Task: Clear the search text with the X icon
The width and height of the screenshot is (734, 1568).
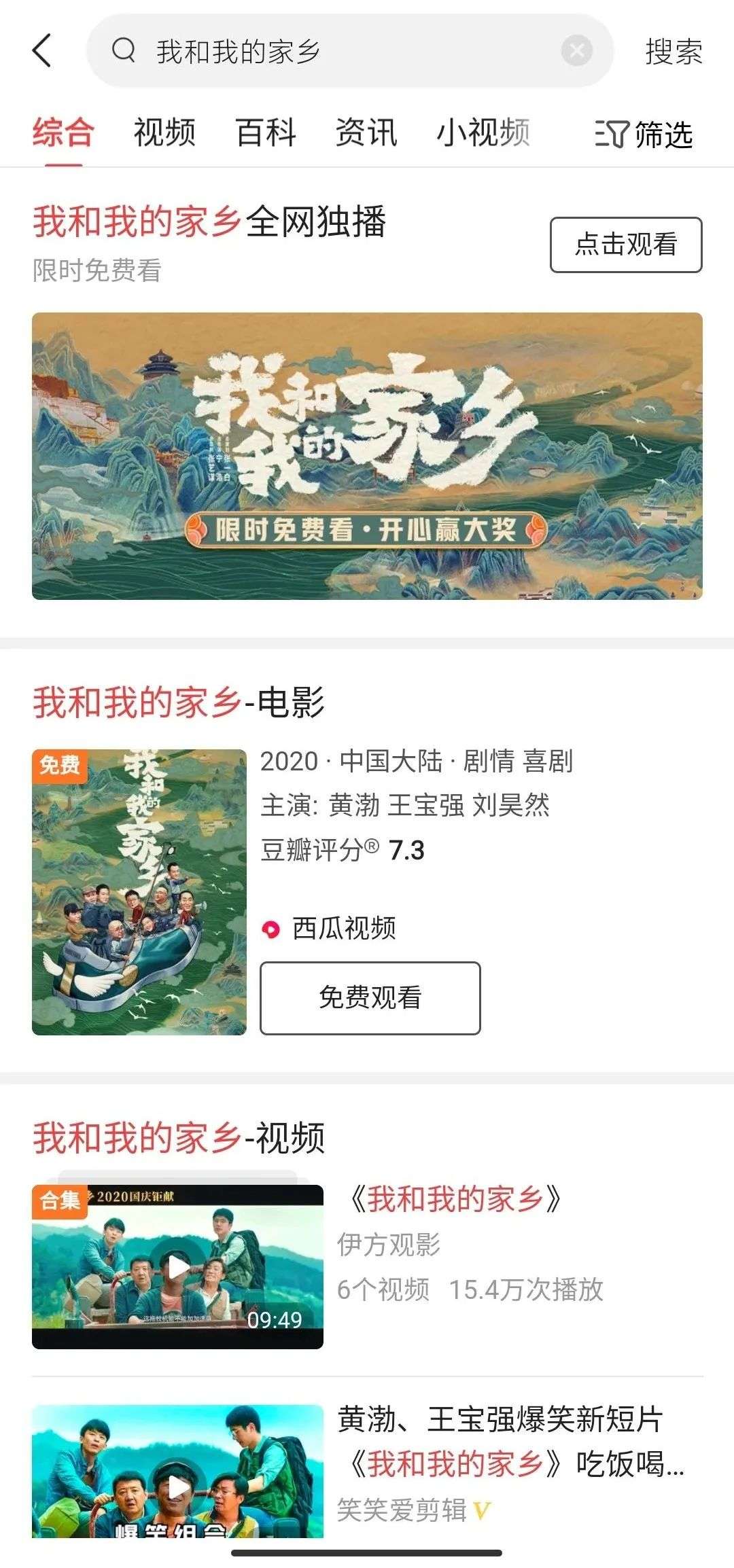Action: tap(576, 51)
